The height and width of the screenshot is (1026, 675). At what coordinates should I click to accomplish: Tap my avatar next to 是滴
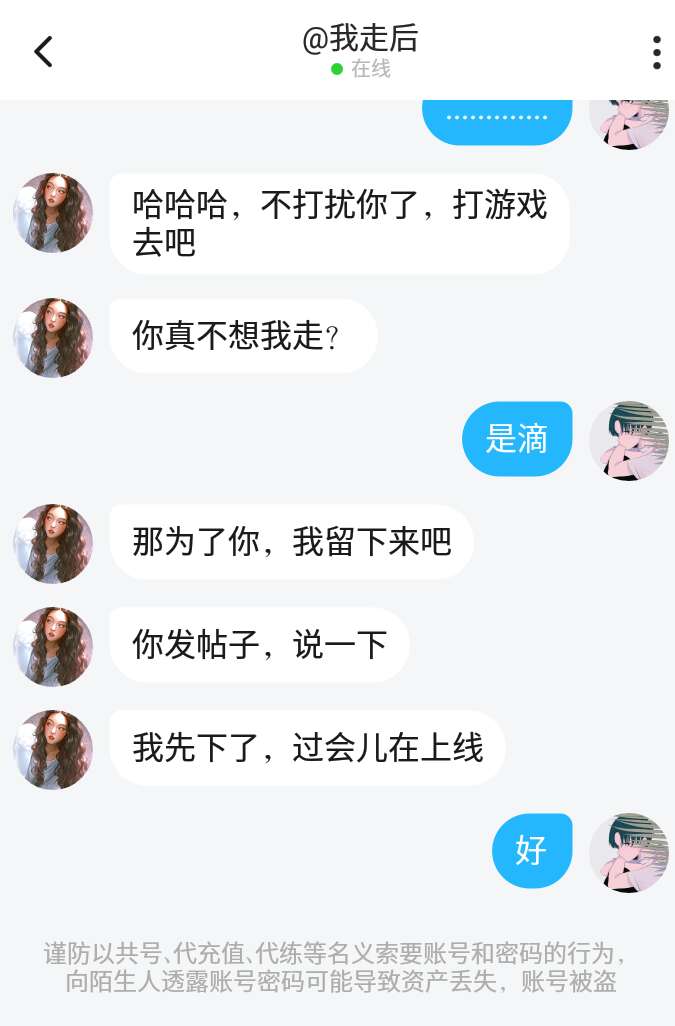pos(628,440)
